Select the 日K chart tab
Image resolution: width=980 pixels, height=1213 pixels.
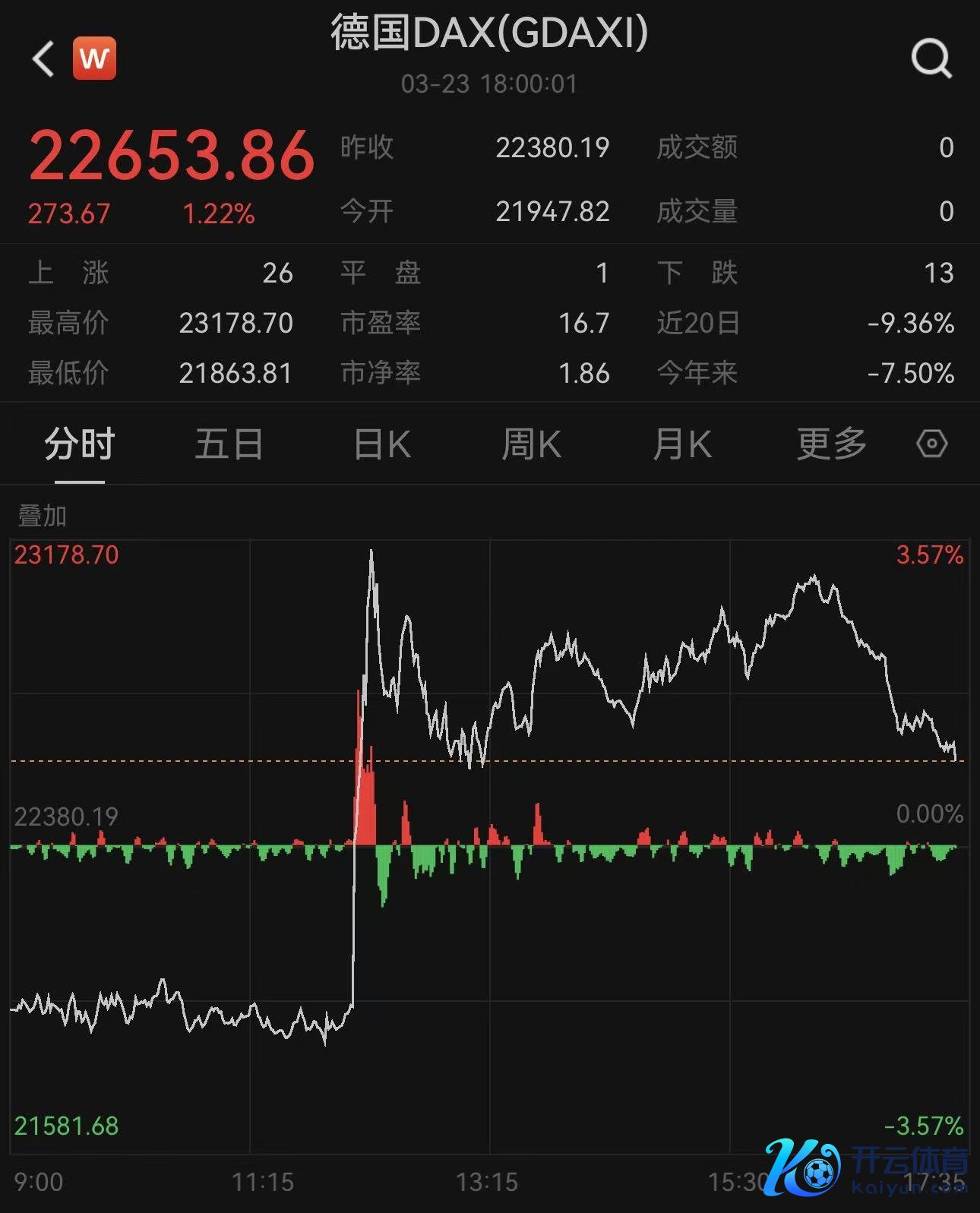point(382,444)
